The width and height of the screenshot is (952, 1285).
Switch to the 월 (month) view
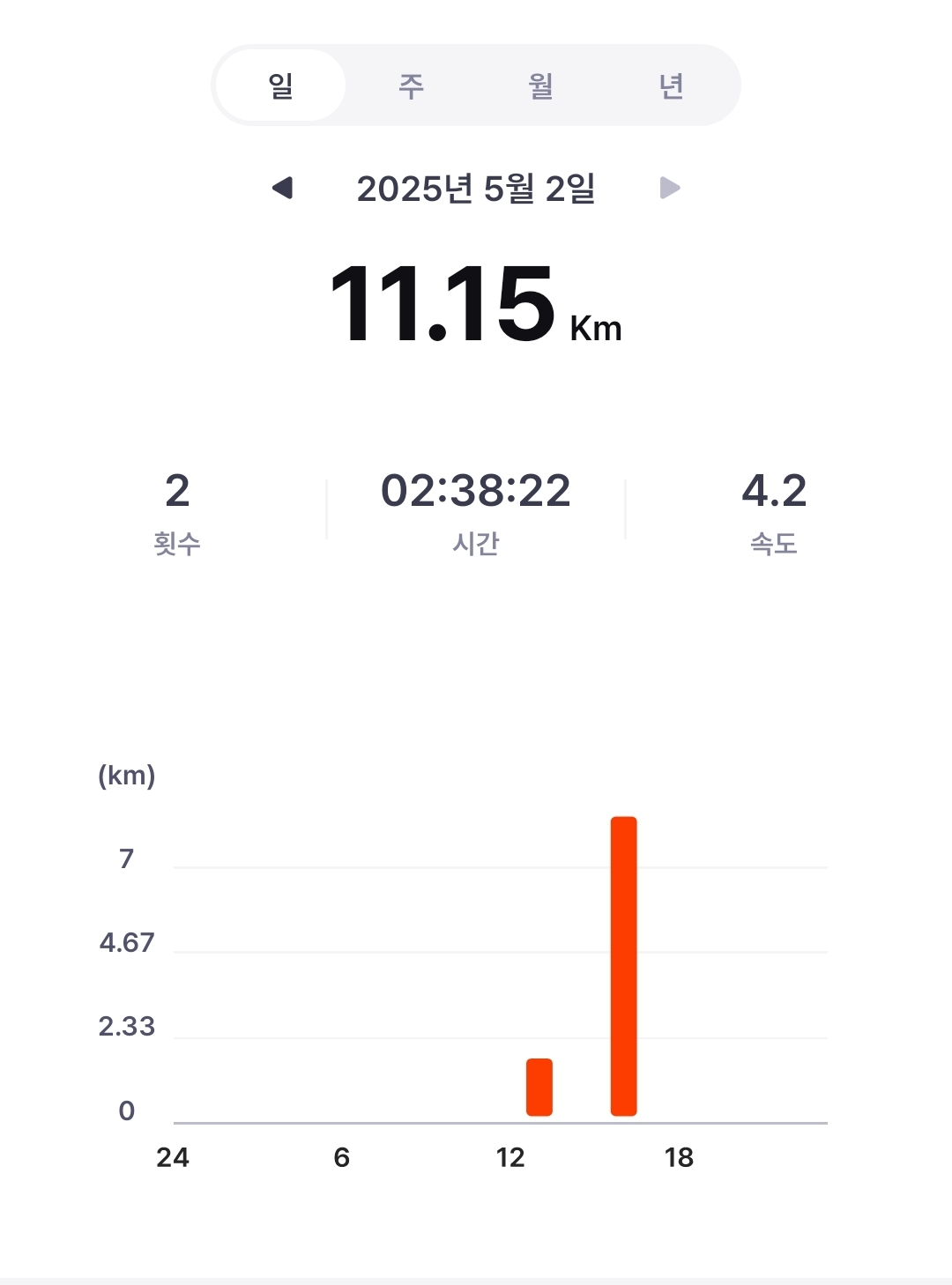pyautogui.click(x=540, y=85)
